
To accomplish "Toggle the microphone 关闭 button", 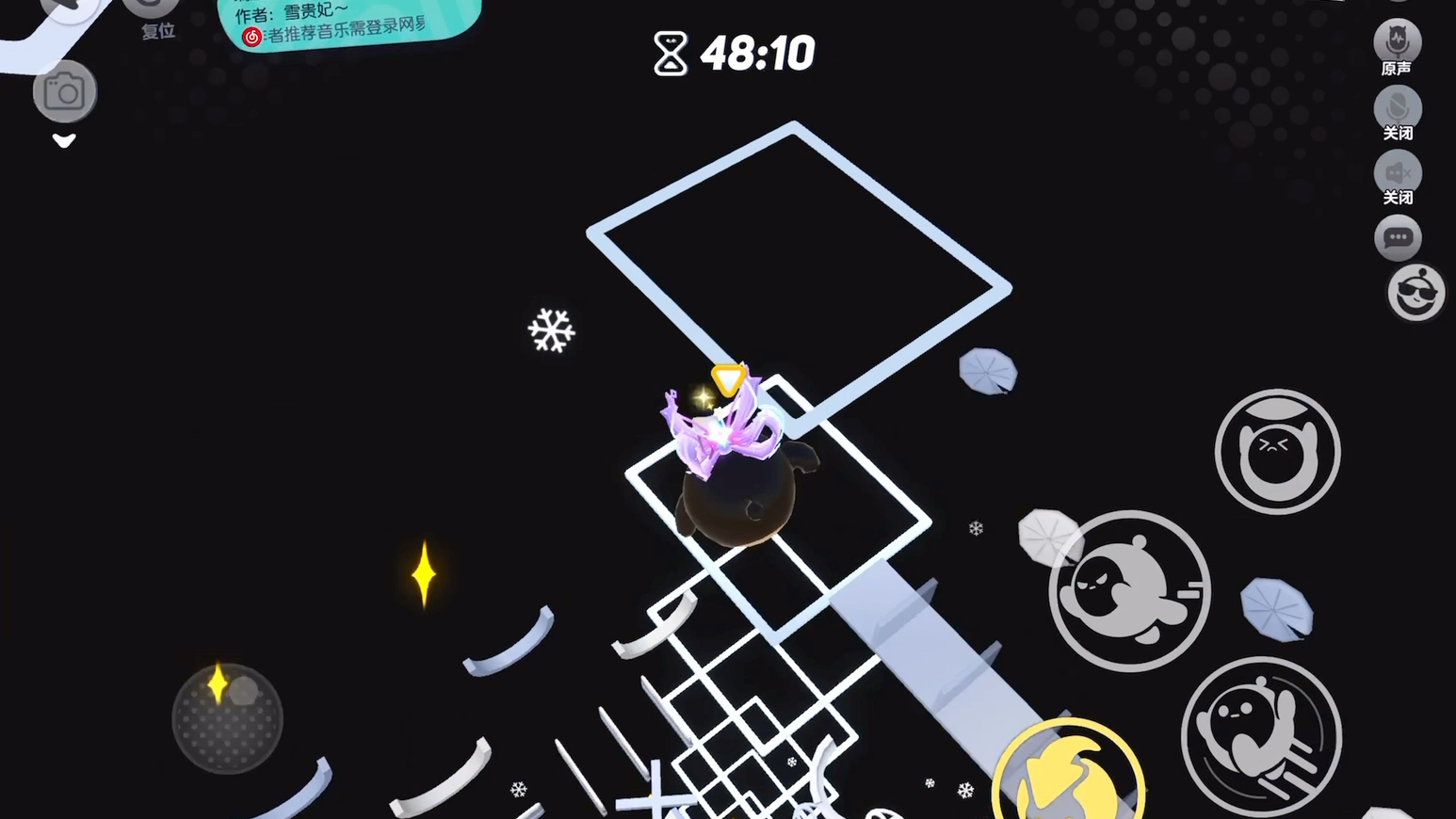I will pyautogui.click(x=1397, y=108).
